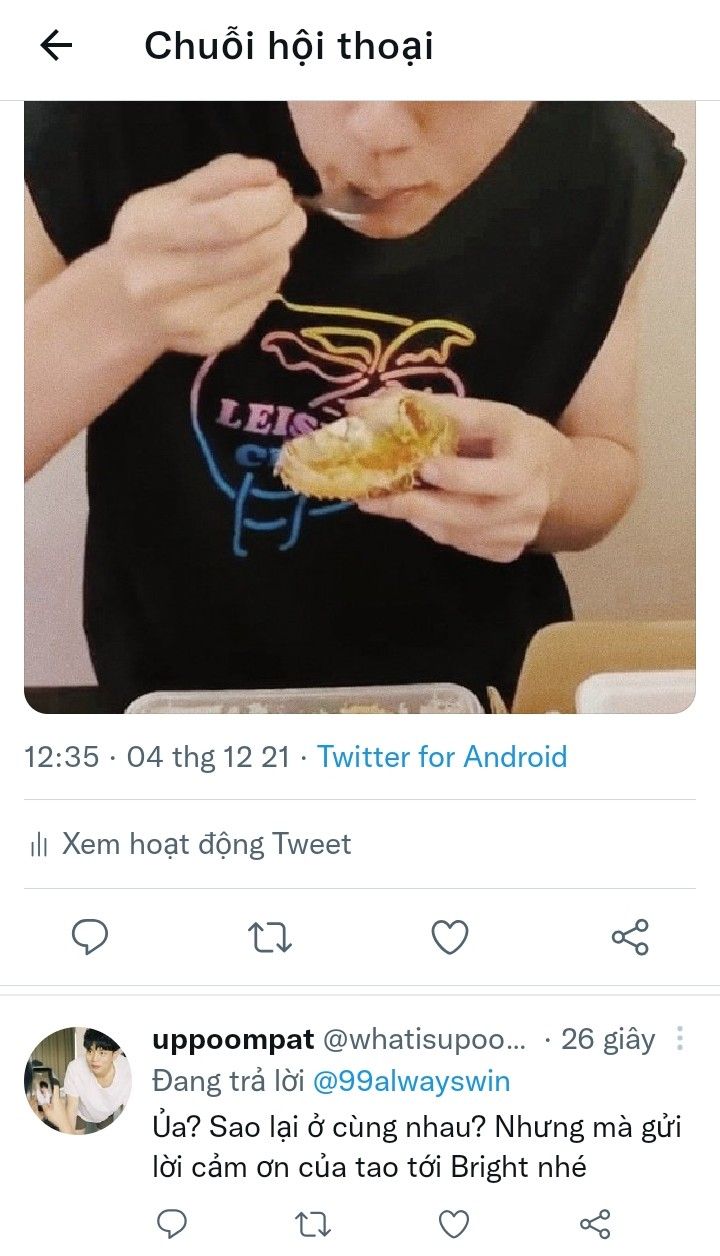Go back using the top arrow
This screenshot has width=720, height=1256.
[56, 45]
